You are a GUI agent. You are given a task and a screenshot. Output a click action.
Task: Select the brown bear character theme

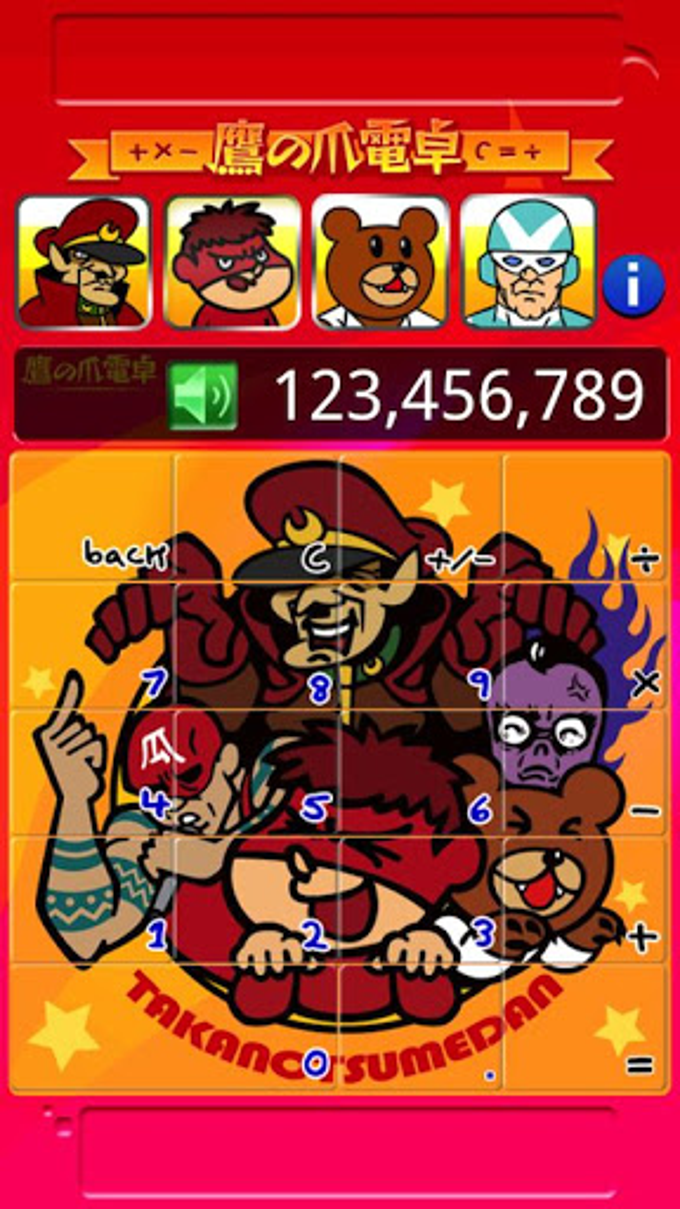tap(381, 262)
